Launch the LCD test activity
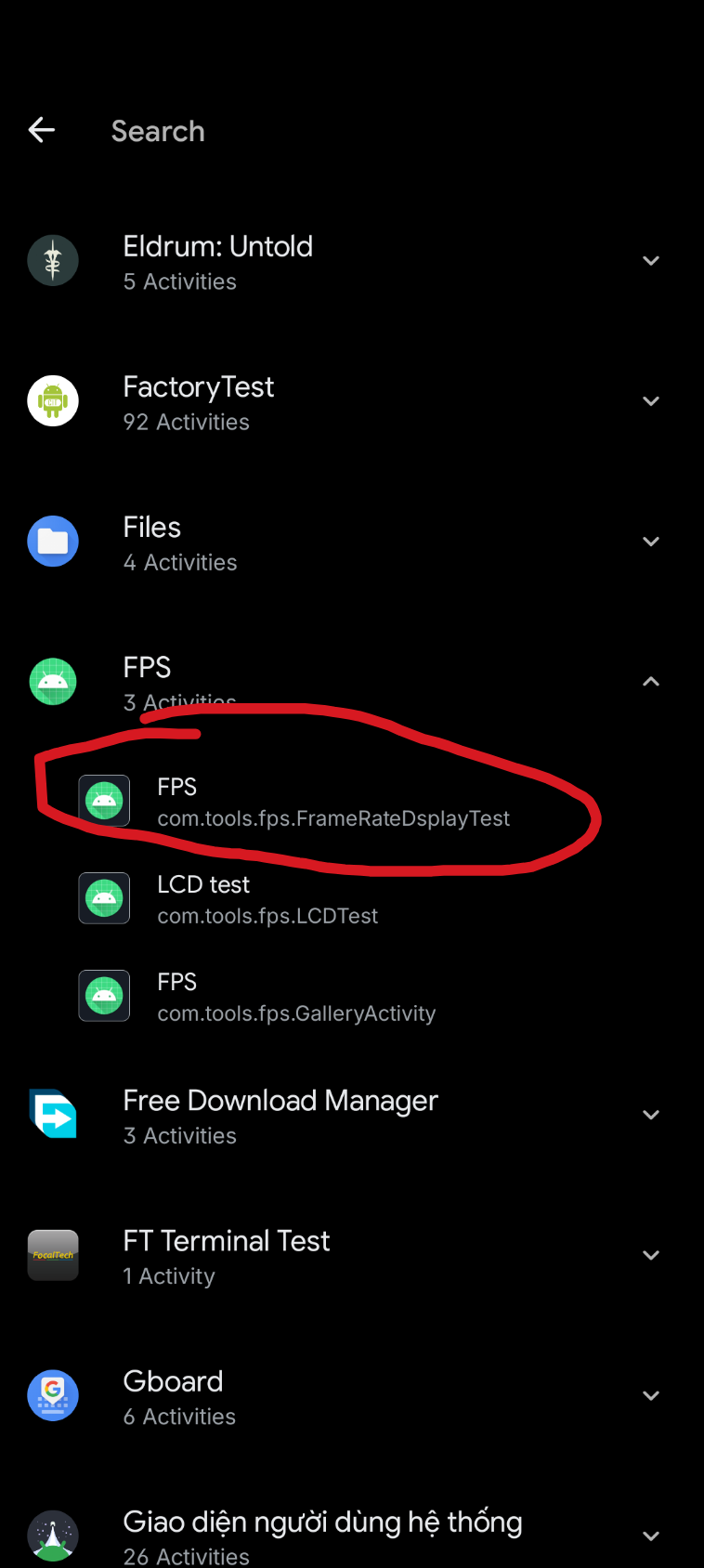This screenshot has height=1568, width=704. 267,899
